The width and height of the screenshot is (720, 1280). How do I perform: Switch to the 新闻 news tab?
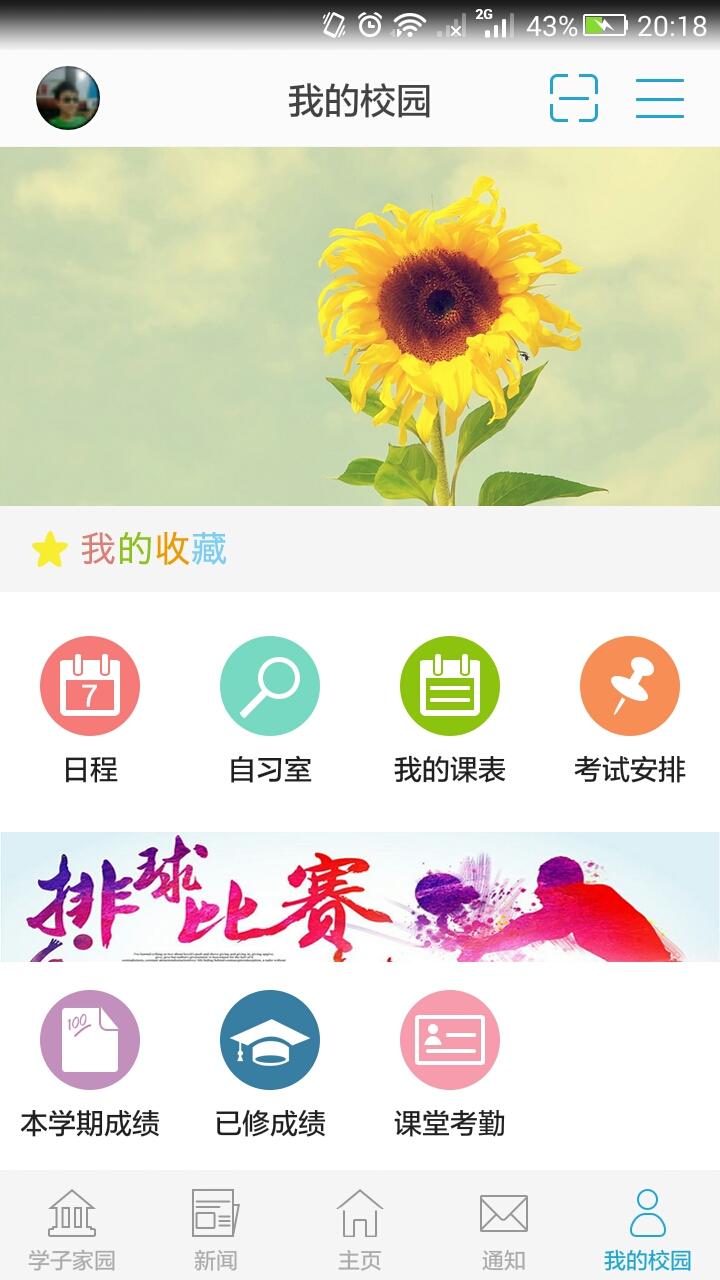(216, 1230)
